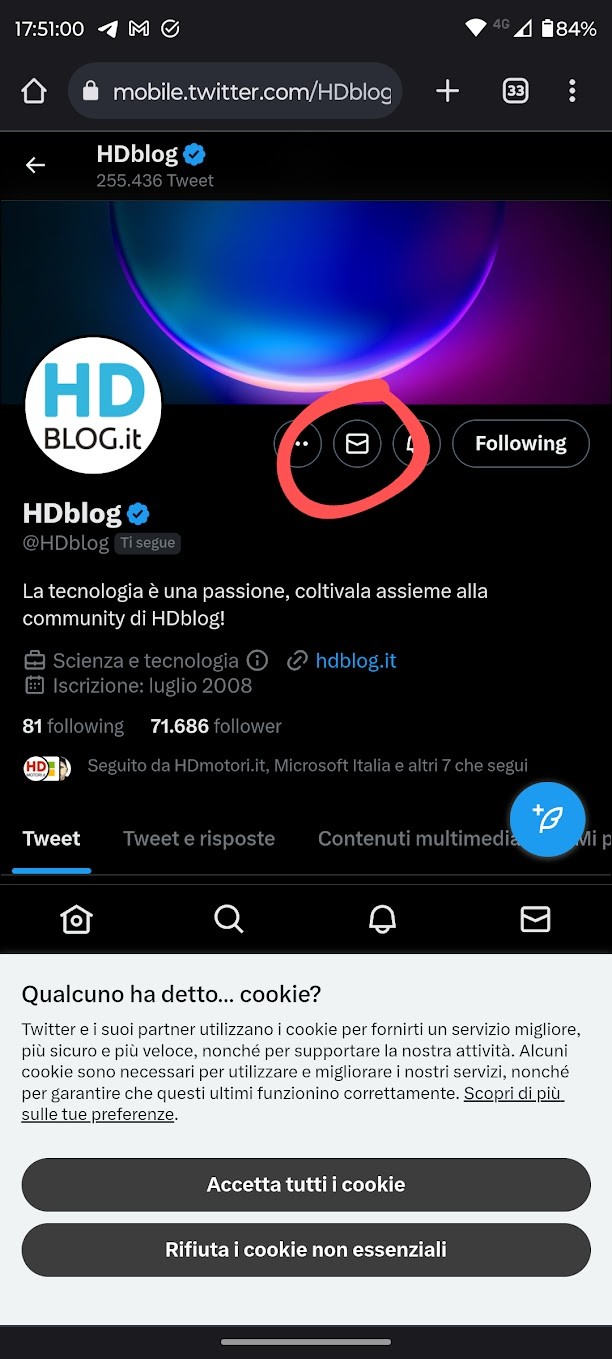Open the profile's more options menu

[x=298, y=443]
